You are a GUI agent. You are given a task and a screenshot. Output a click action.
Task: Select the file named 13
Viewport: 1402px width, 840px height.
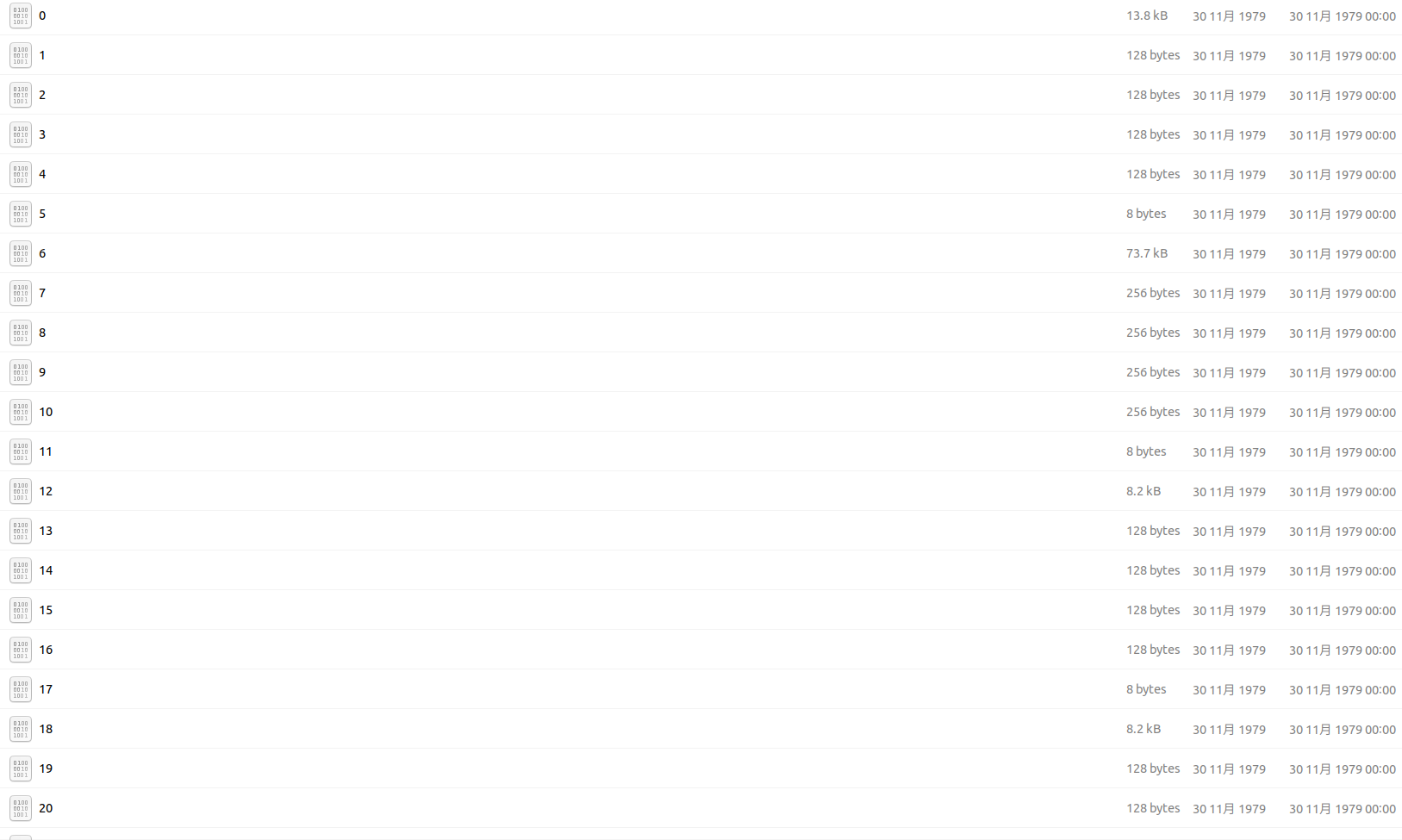[46, 532]
